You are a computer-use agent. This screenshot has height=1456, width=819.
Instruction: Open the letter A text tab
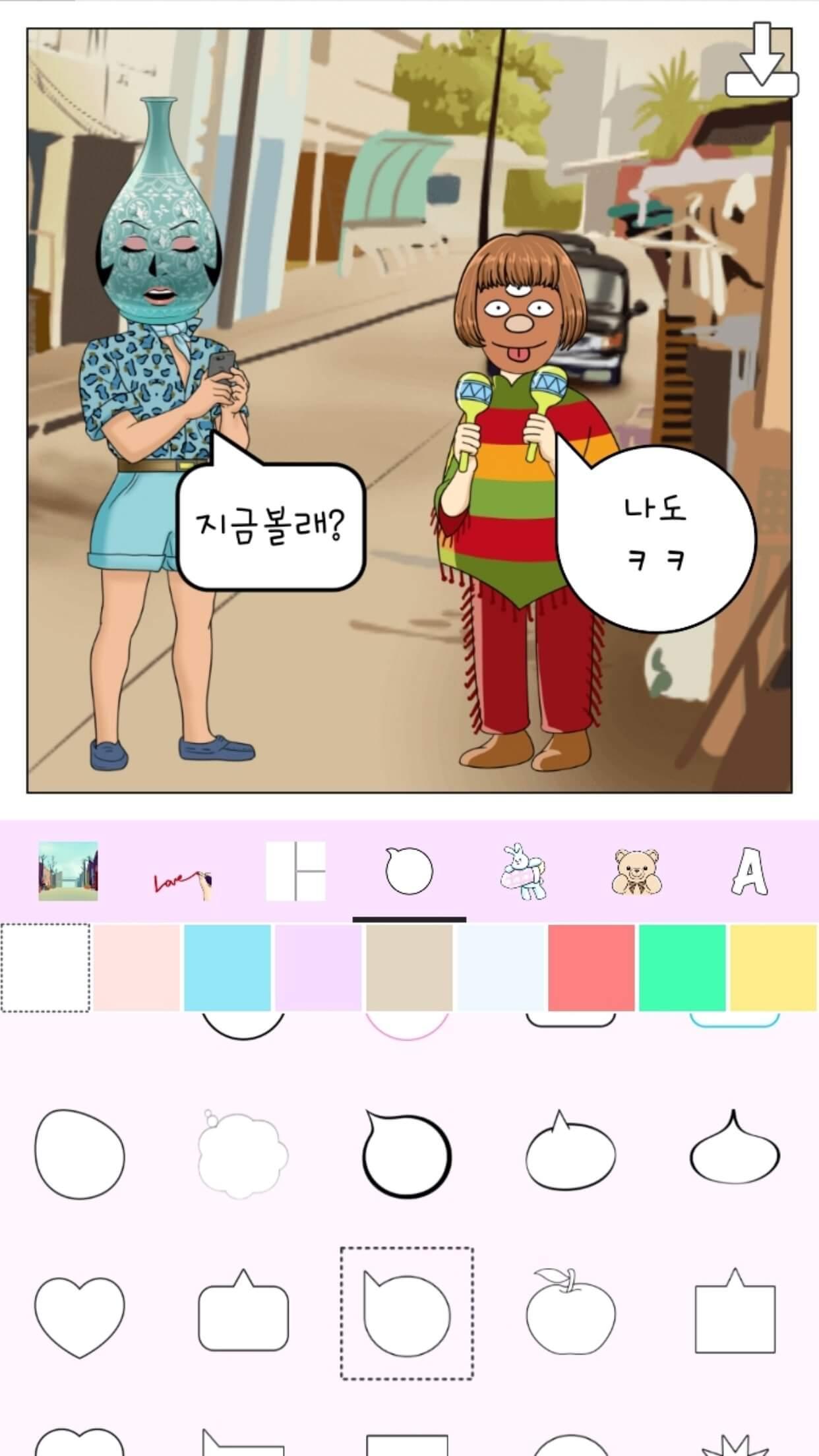click(750, 871)
